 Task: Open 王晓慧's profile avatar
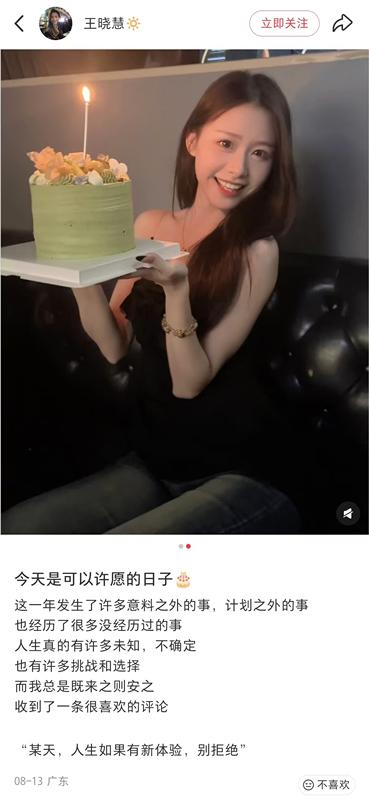click(56, 23)
